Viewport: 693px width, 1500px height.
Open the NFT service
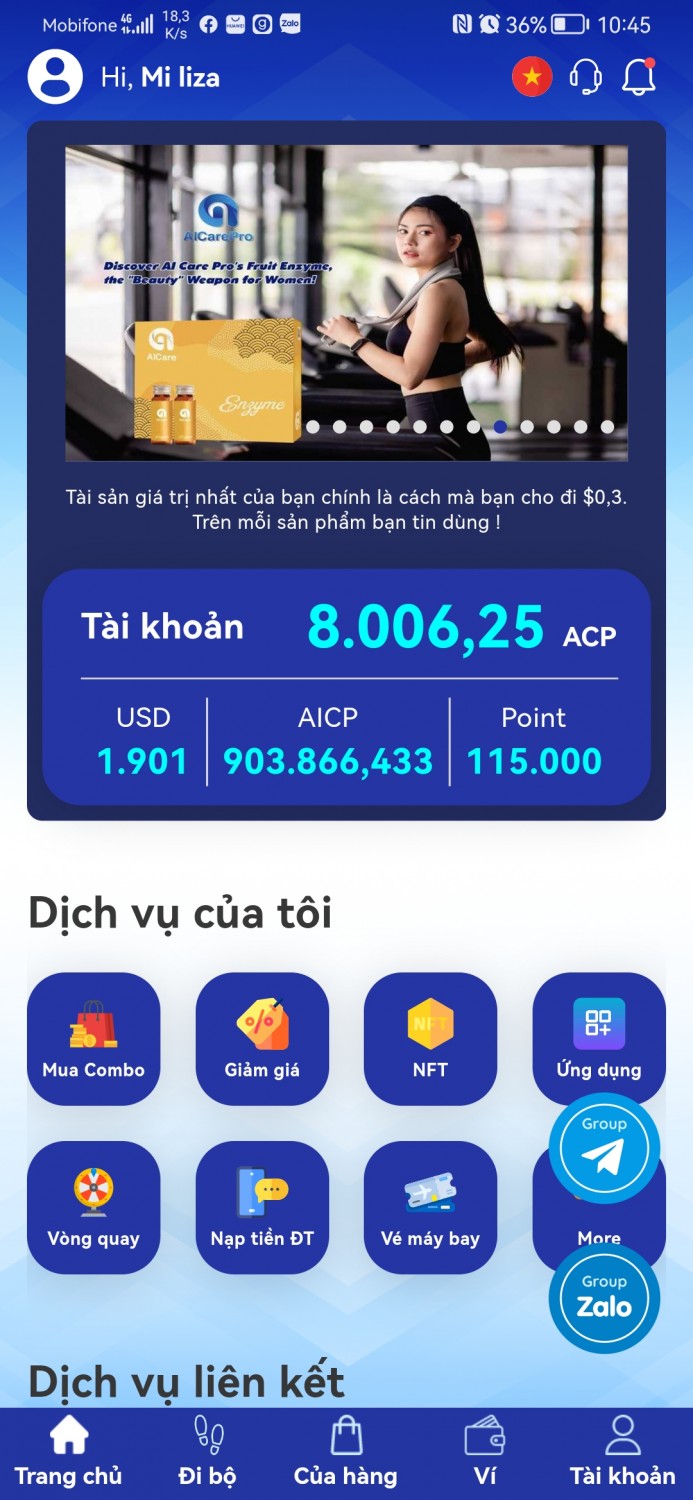[430, 1038]
